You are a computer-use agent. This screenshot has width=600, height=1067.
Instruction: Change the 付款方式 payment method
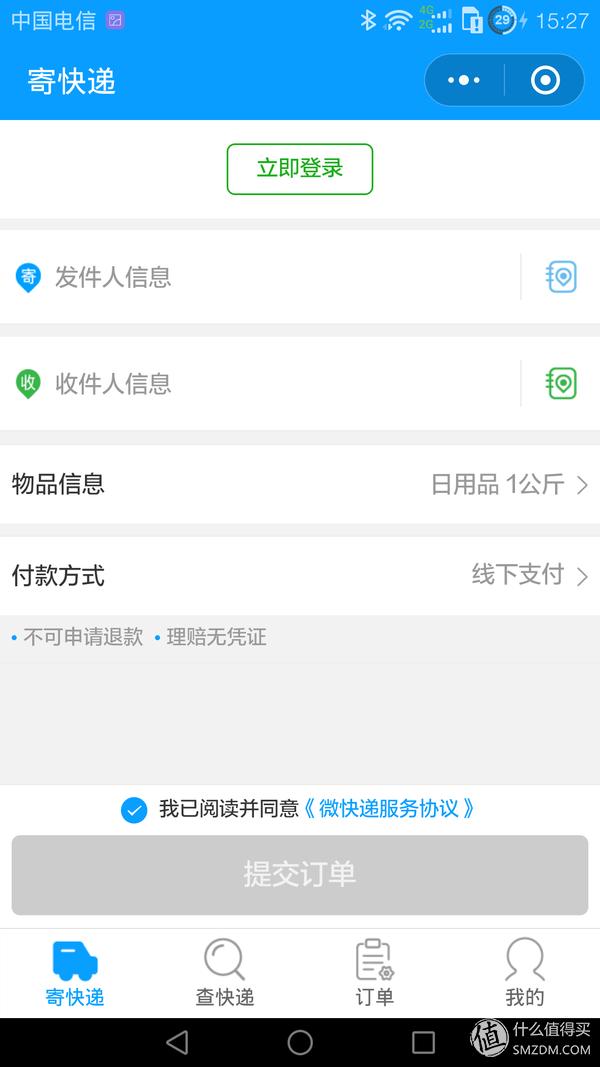click(300, 576)
